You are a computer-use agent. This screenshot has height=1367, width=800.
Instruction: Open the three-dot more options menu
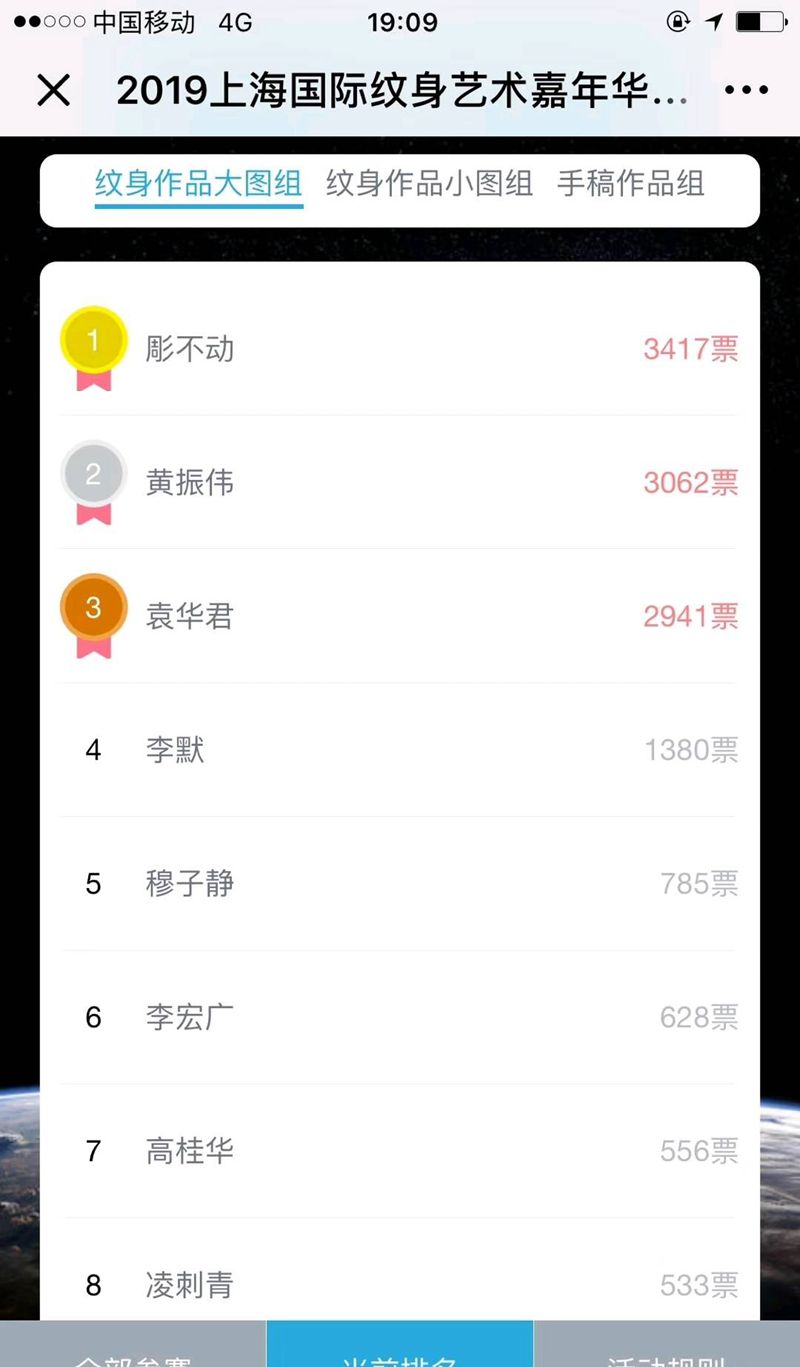746,91
